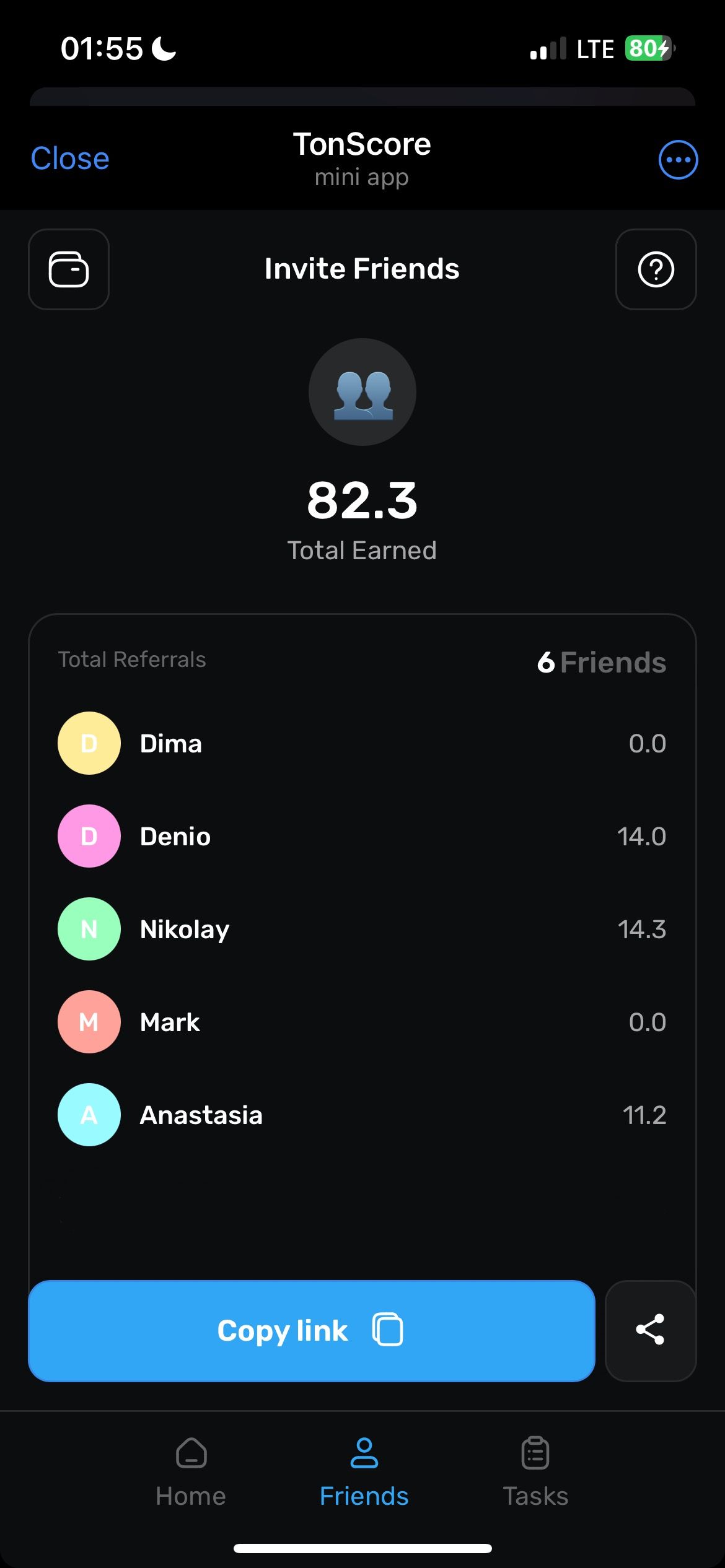Open the three-dot options menu
The height and width of the screenshot is (1568, 725).
pyautogui.click(x=678, y=160)
